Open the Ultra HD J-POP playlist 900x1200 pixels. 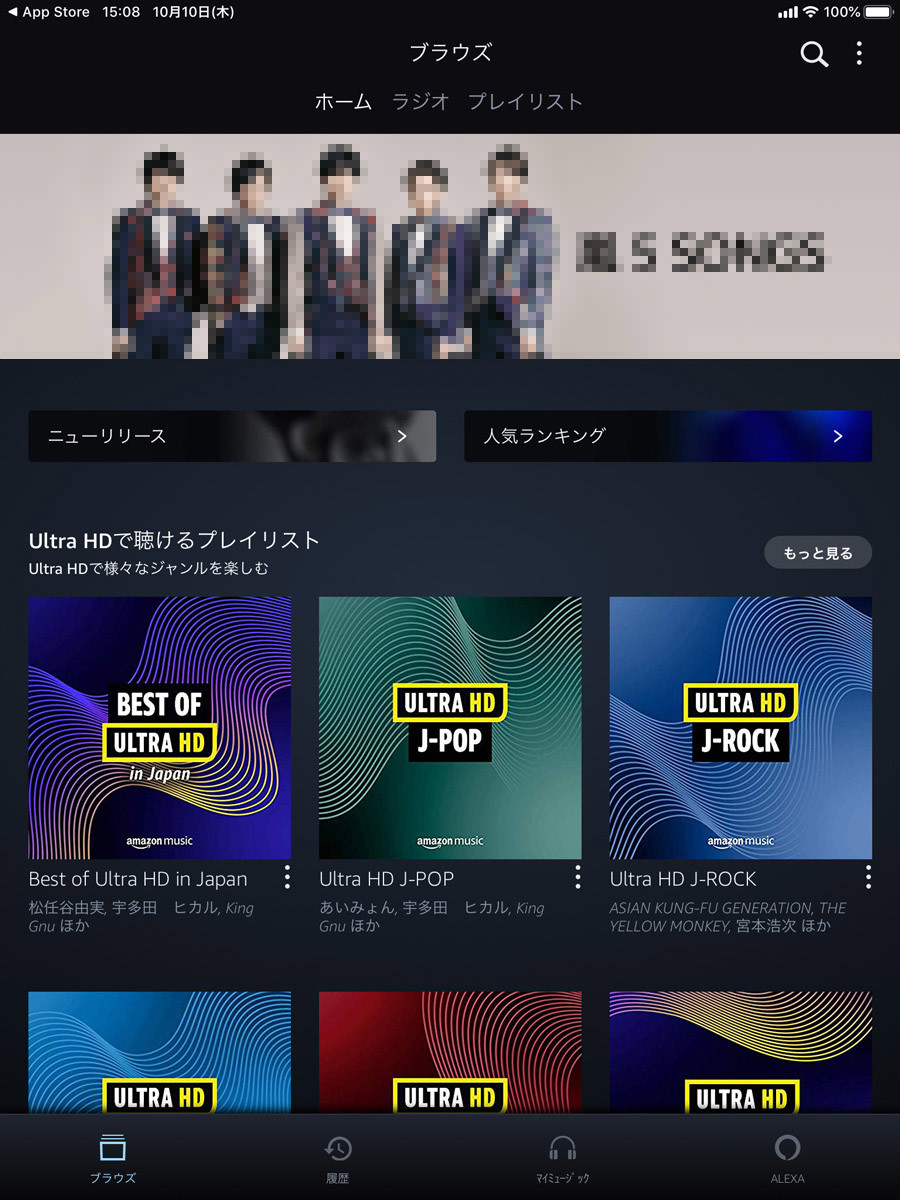tap(450, 728)
